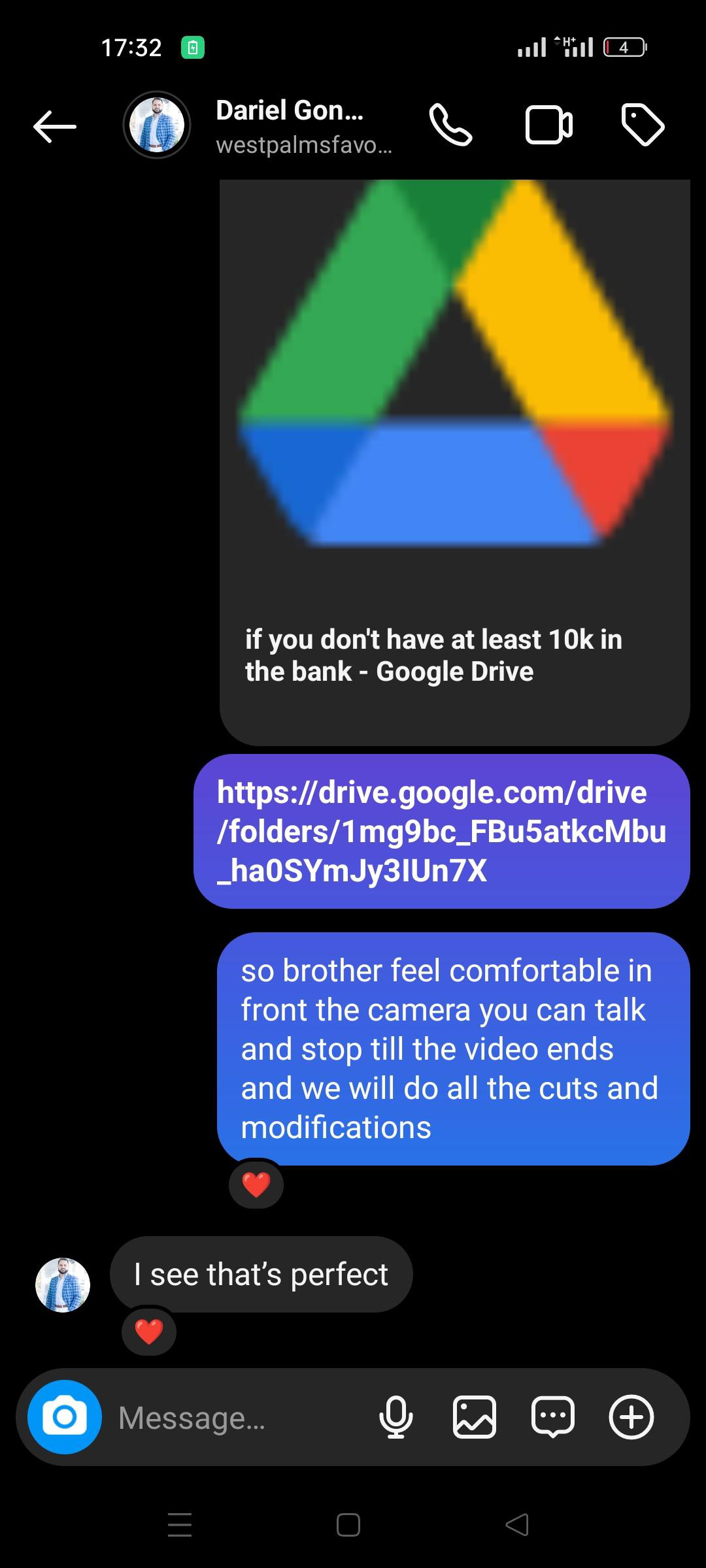The width and height of the screenshot is (706, 1568).
Task: Open the camera from message bar
Action: (x=65, y=1416)
